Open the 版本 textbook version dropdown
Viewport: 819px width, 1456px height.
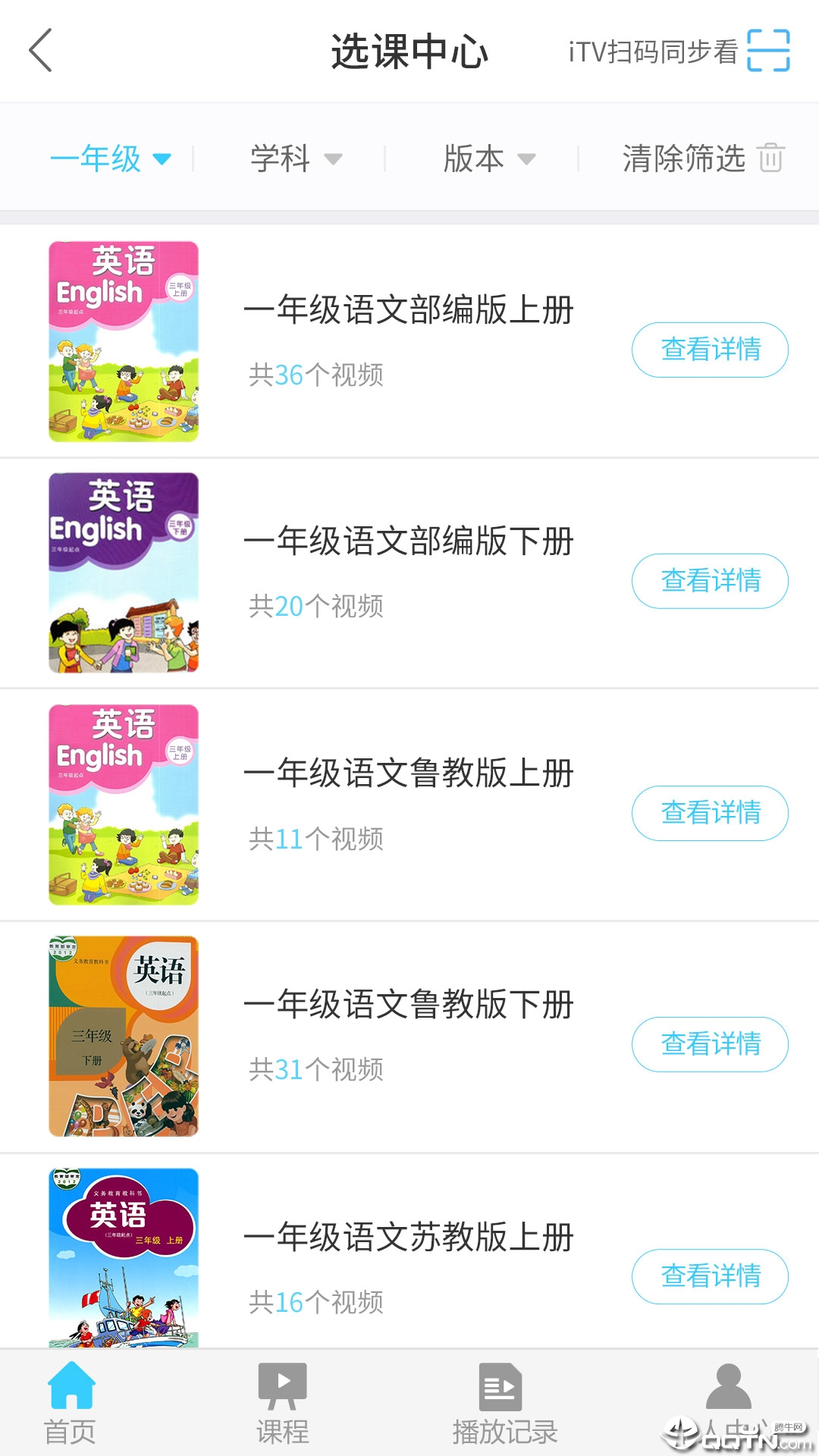click(488, 159)
